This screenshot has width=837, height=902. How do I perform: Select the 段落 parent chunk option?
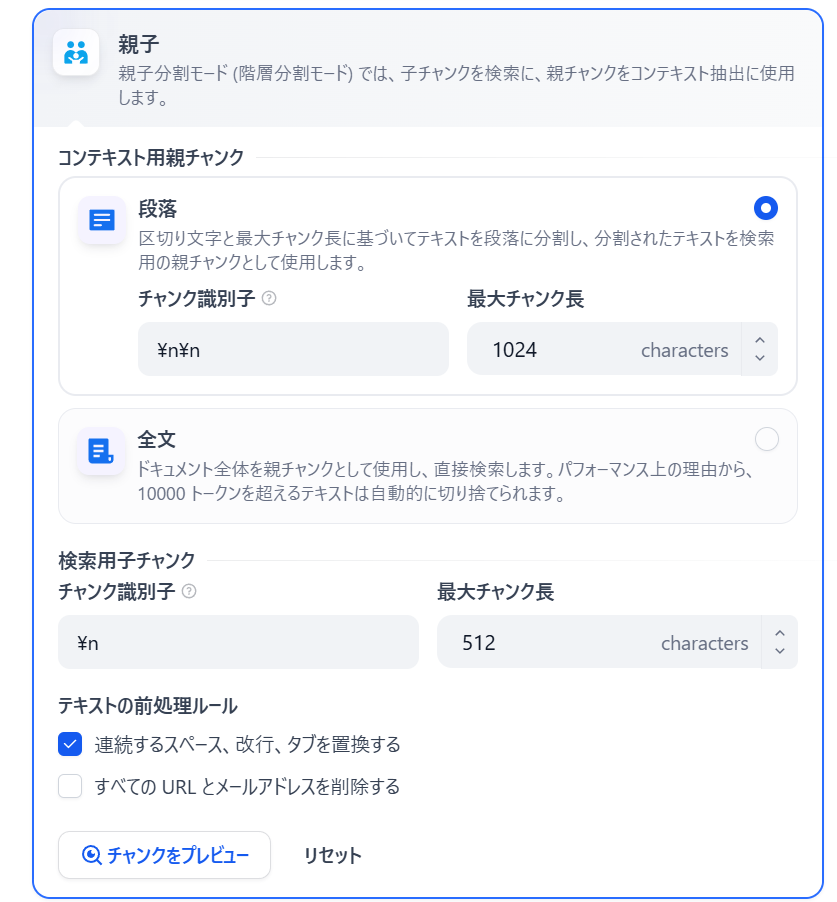766,208
